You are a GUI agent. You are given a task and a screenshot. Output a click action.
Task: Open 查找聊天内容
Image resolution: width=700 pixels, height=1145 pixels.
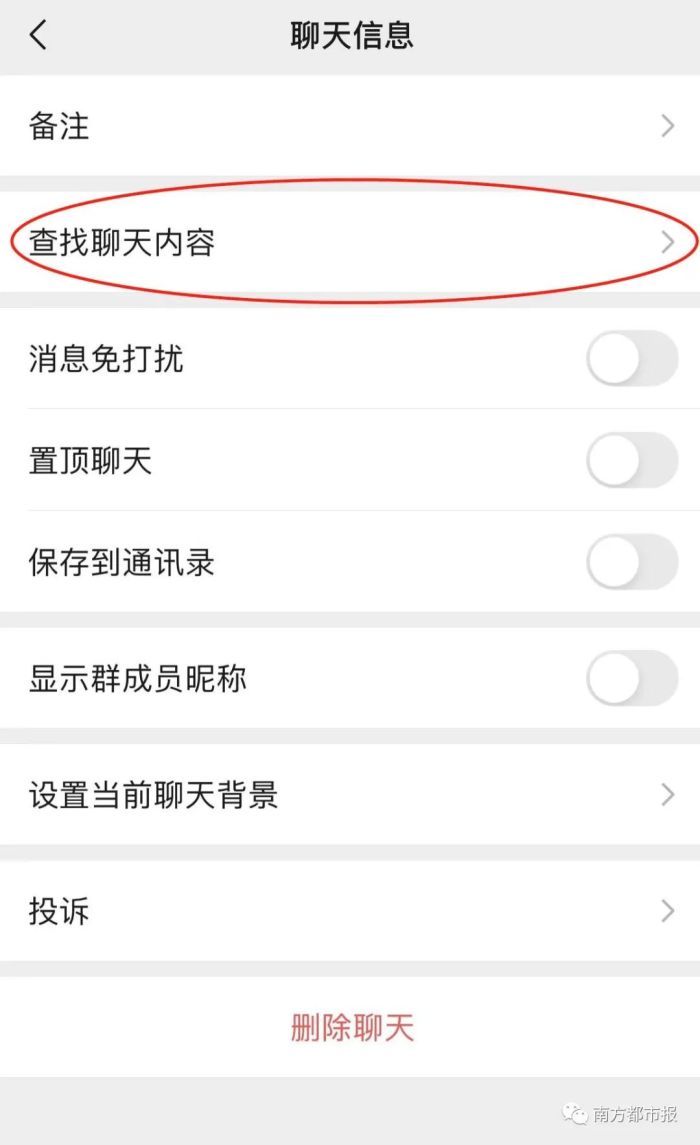click(350, 242)
